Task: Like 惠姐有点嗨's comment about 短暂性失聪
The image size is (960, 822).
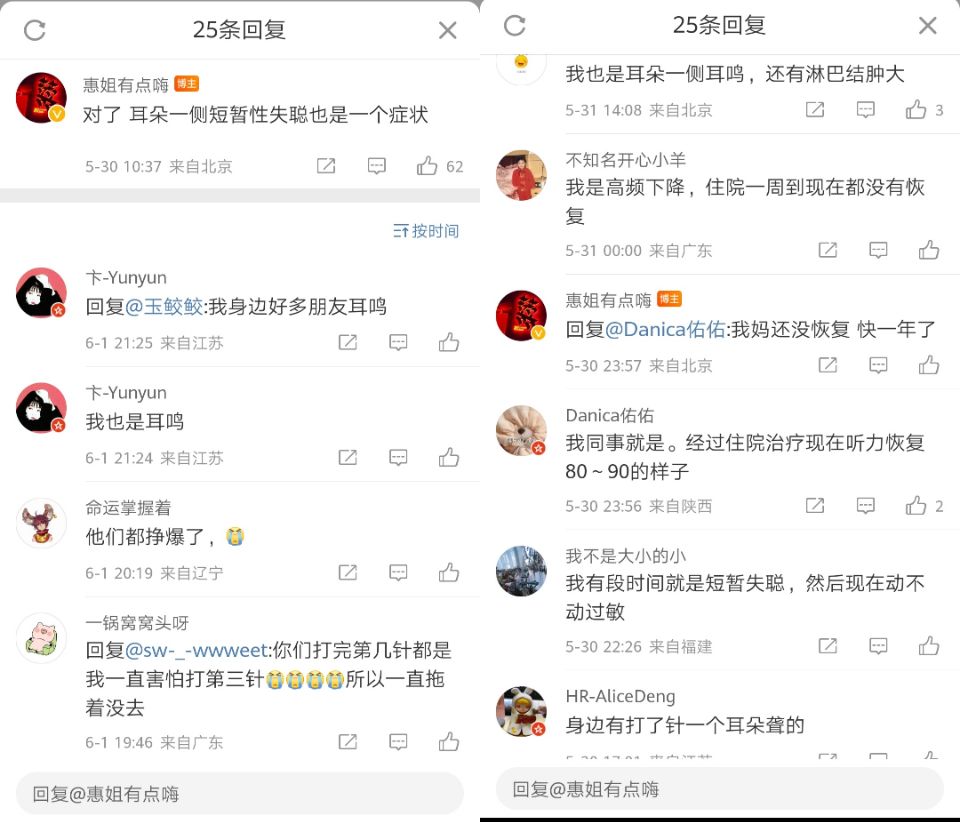Action: click(x=428, y=166)
